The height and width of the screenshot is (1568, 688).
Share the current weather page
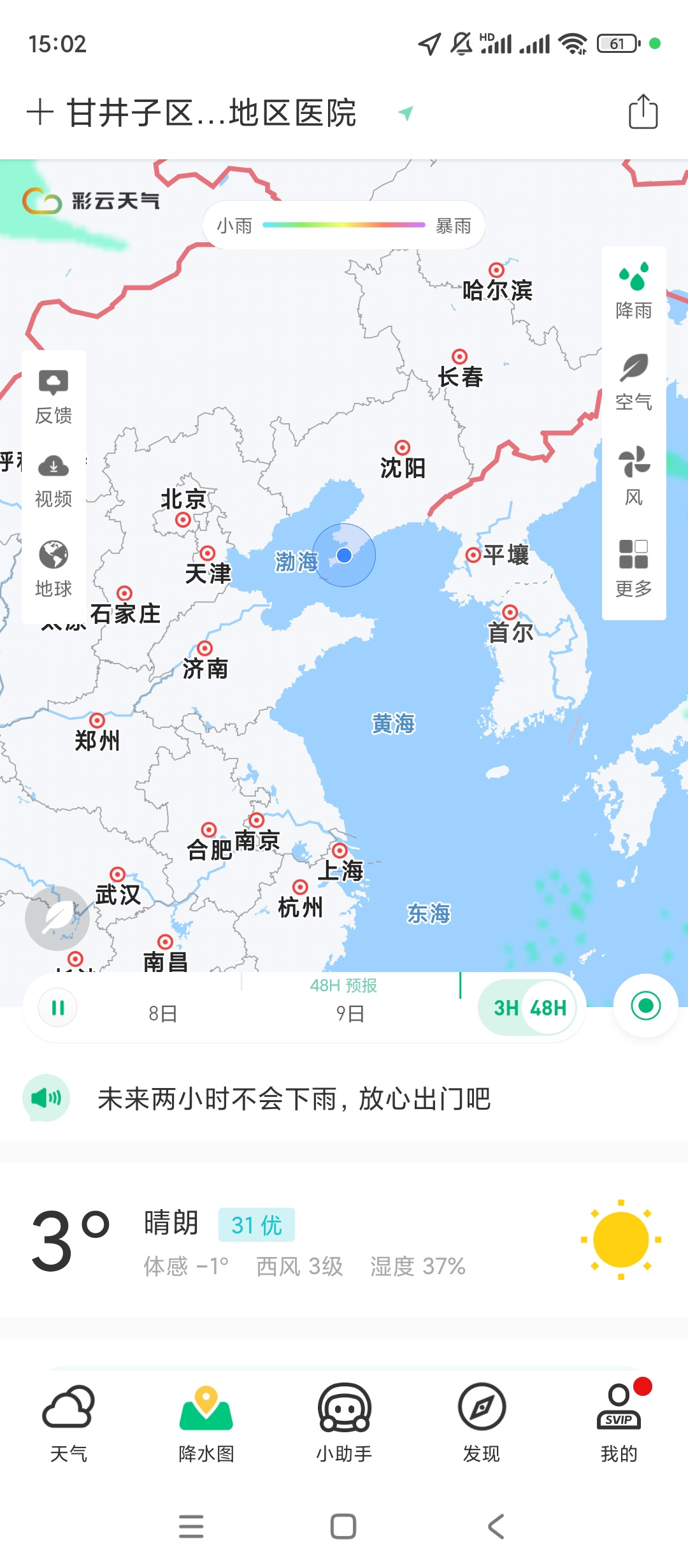coord(643,112)
